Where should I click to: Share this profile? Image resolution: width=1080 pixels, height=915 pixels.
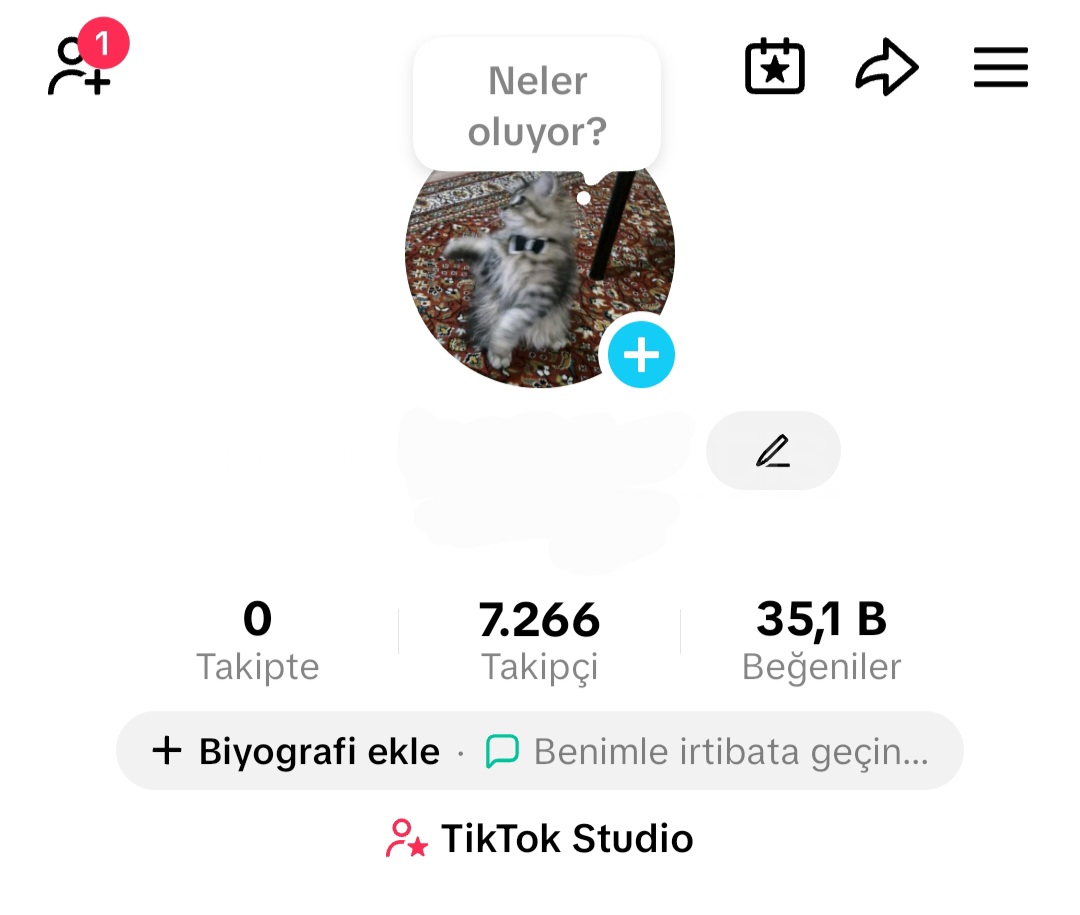(886, 69)
